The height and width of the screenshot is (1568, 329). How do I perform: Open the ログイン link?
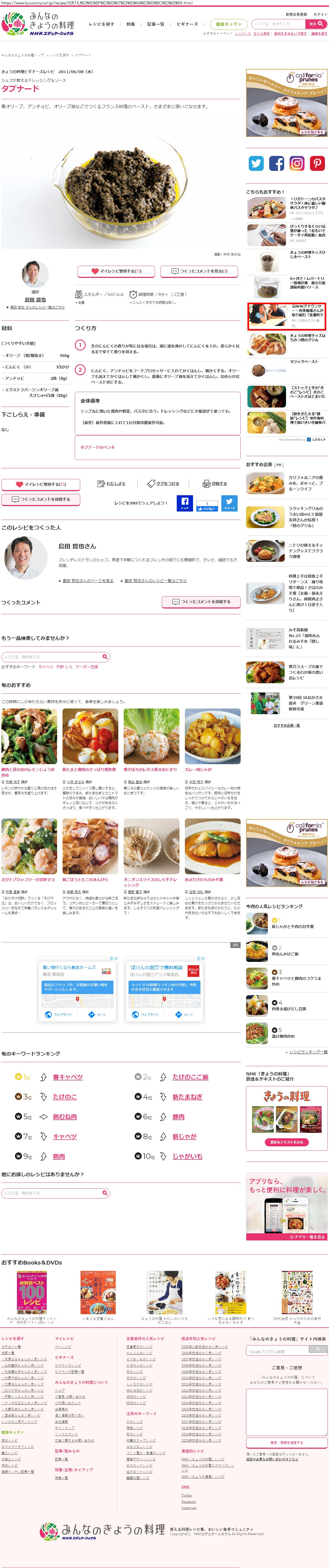pos(320,14)
